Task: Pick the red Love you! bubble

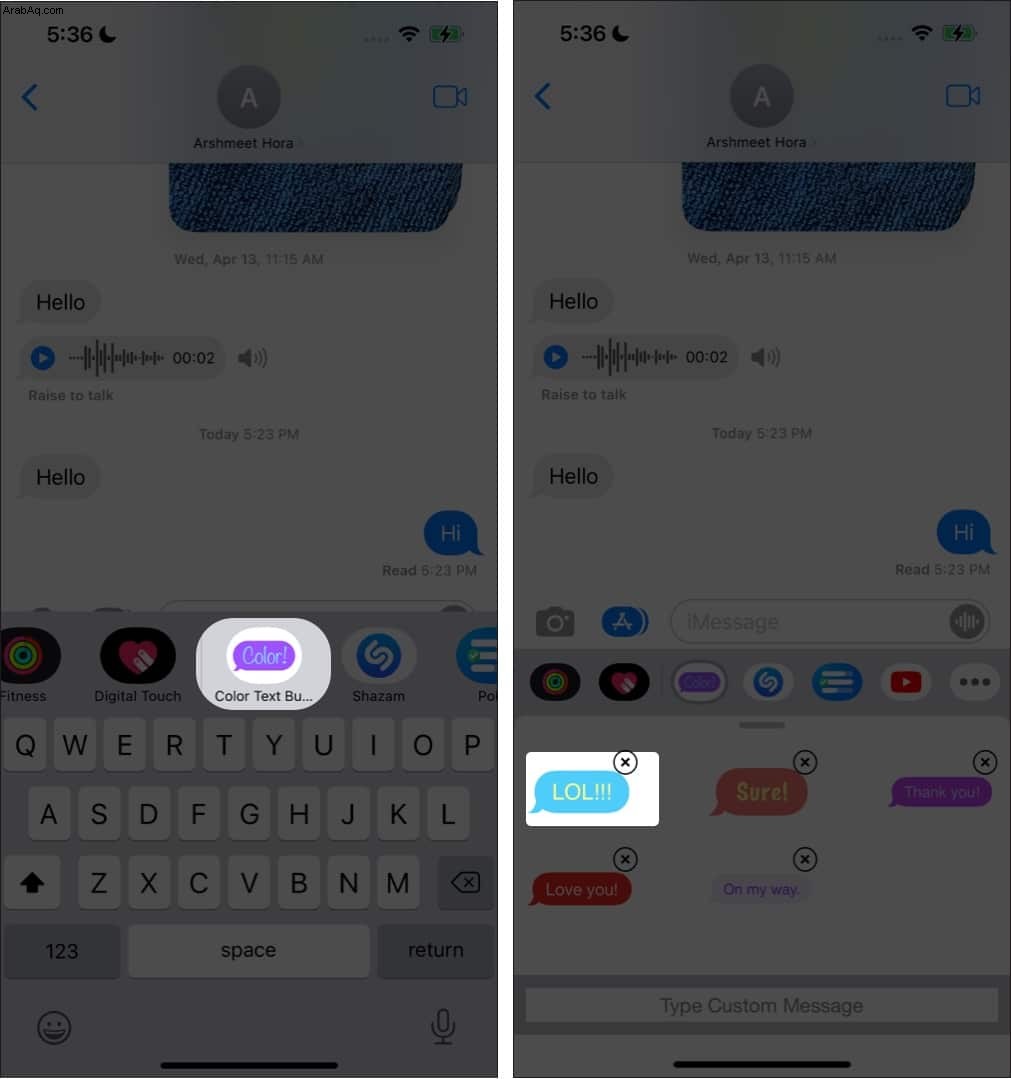Action: [x=581, y=889]
